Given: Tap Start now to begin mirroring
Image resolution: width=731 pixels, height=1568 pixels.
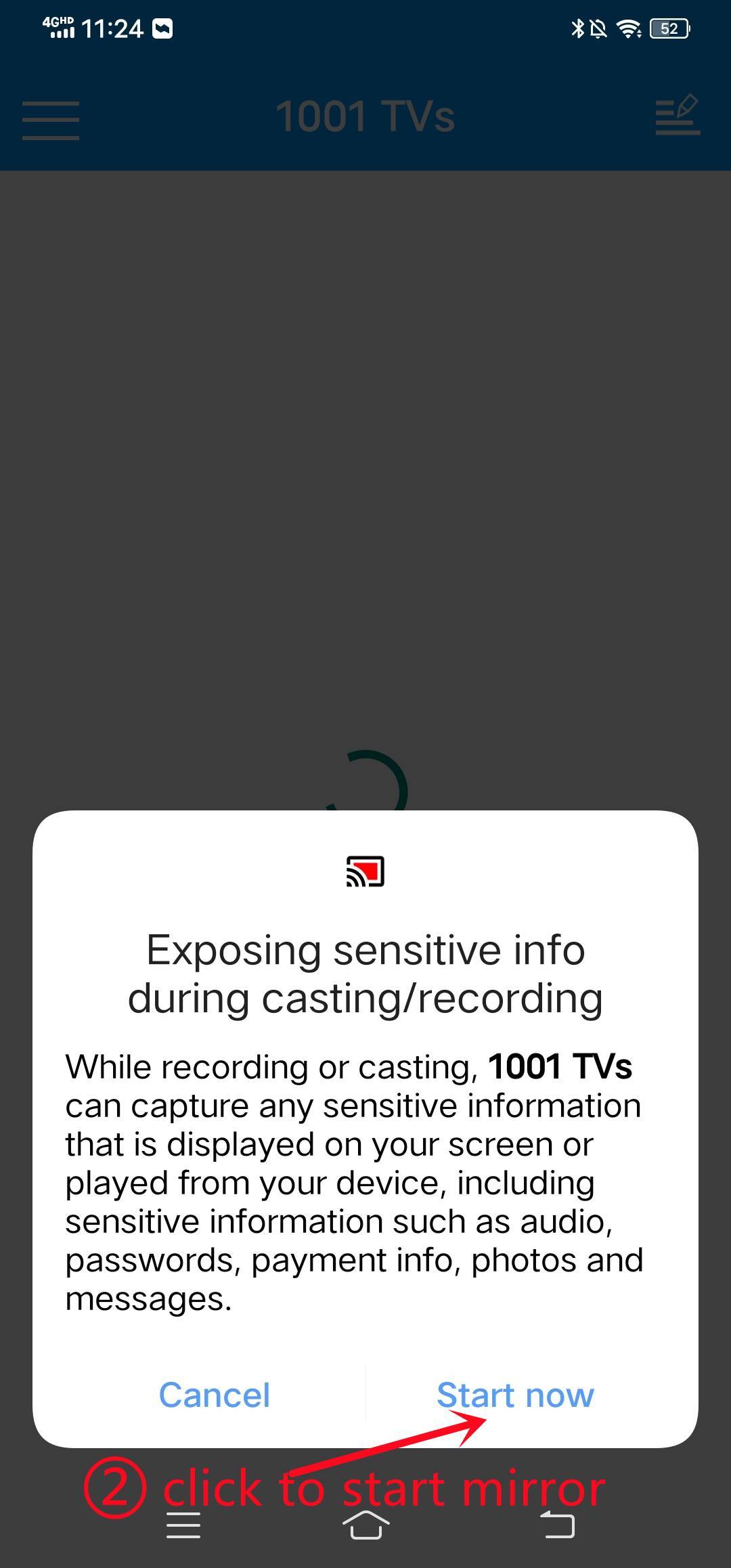Looking at the screenshot, I should [x=515, y=1395].
